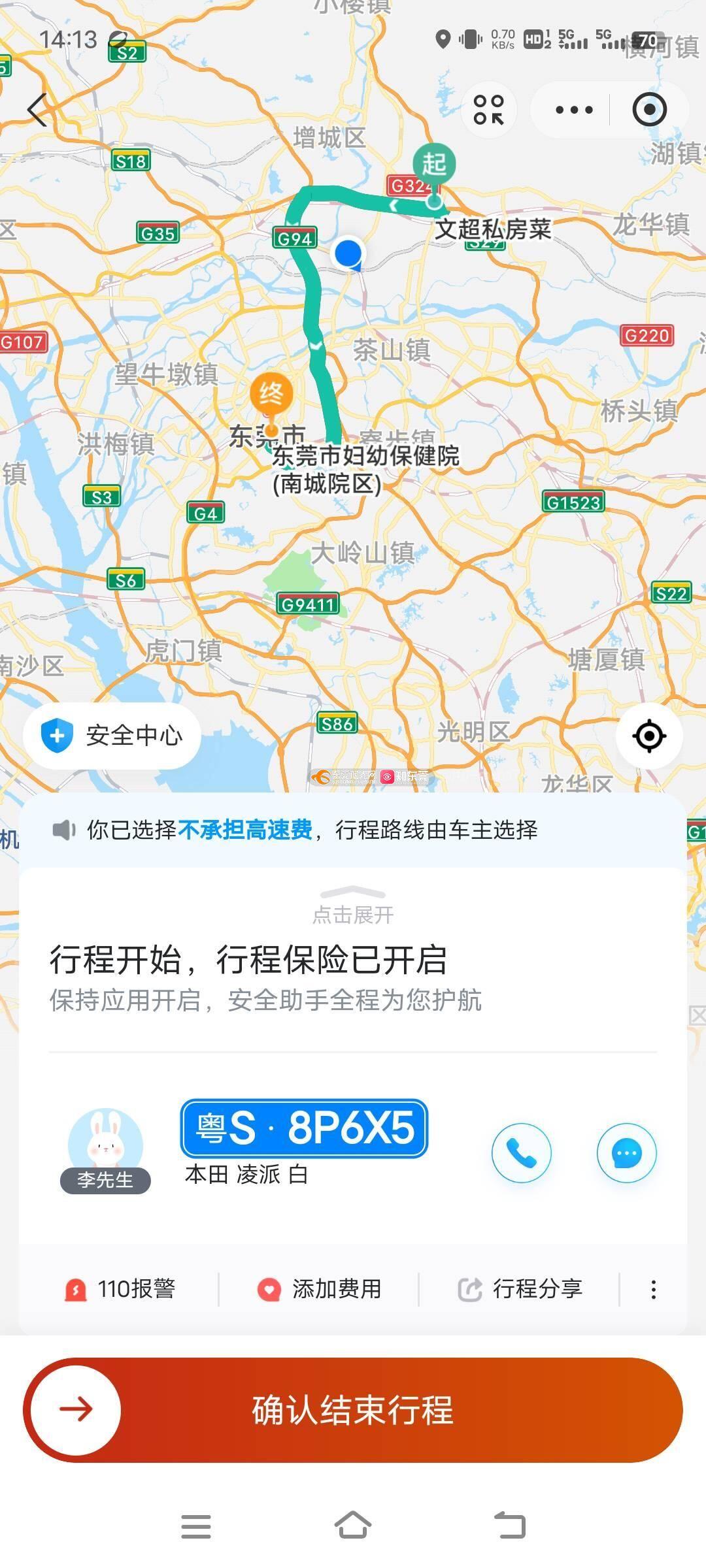Open the three-dot mini program menu

click(574, 110)
